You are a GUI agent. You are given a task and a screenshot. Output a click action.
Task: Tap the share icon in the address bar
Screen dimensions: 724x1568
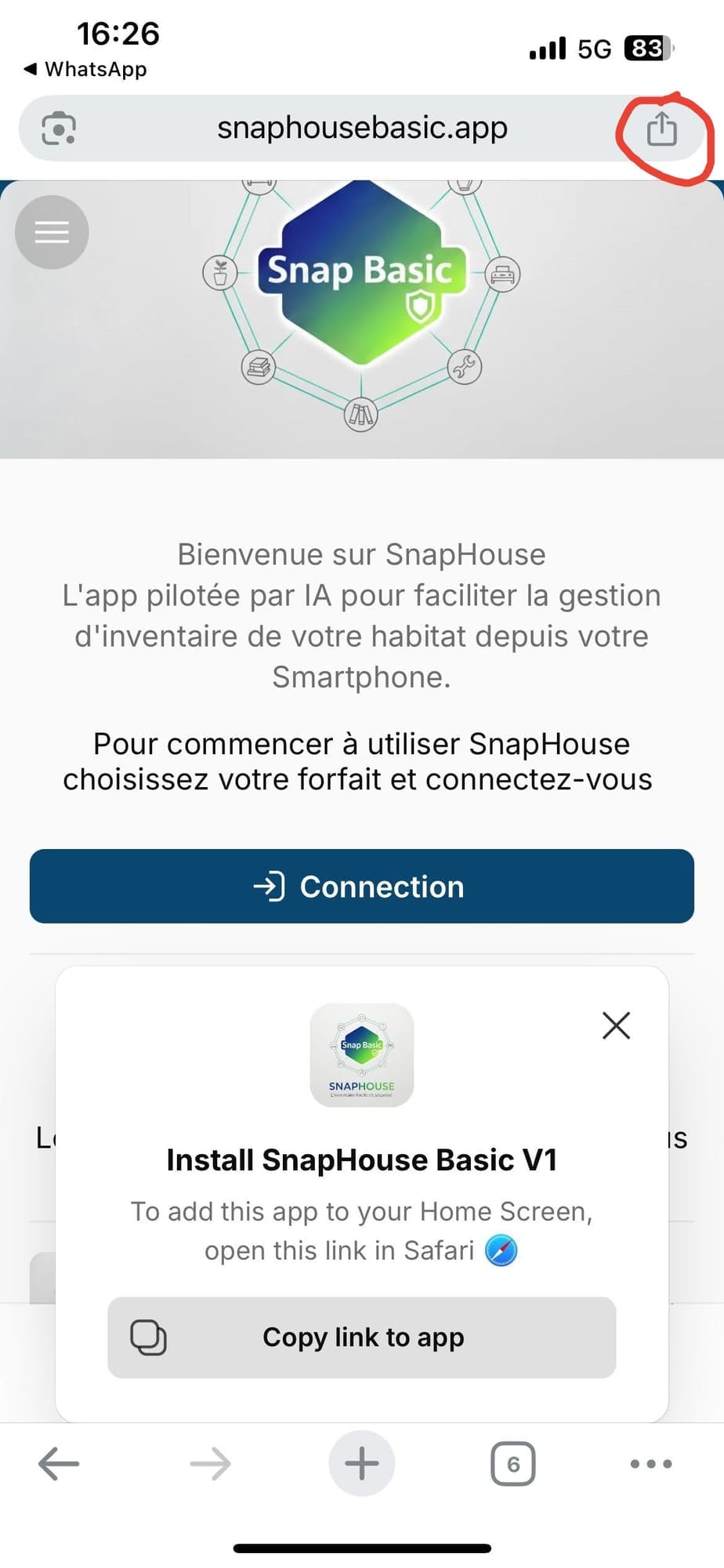[x=661, y=129]
